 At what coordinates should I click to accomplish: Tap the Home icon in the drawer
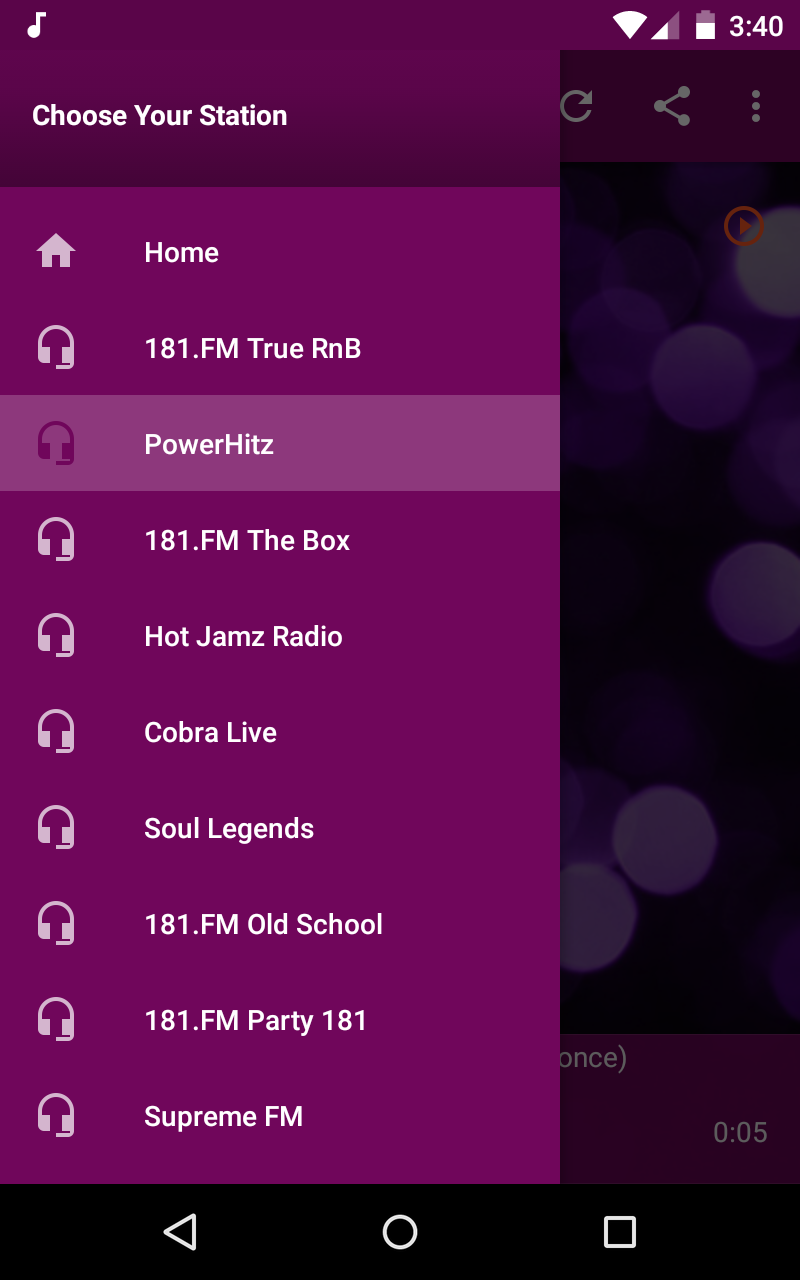(57, 252)
